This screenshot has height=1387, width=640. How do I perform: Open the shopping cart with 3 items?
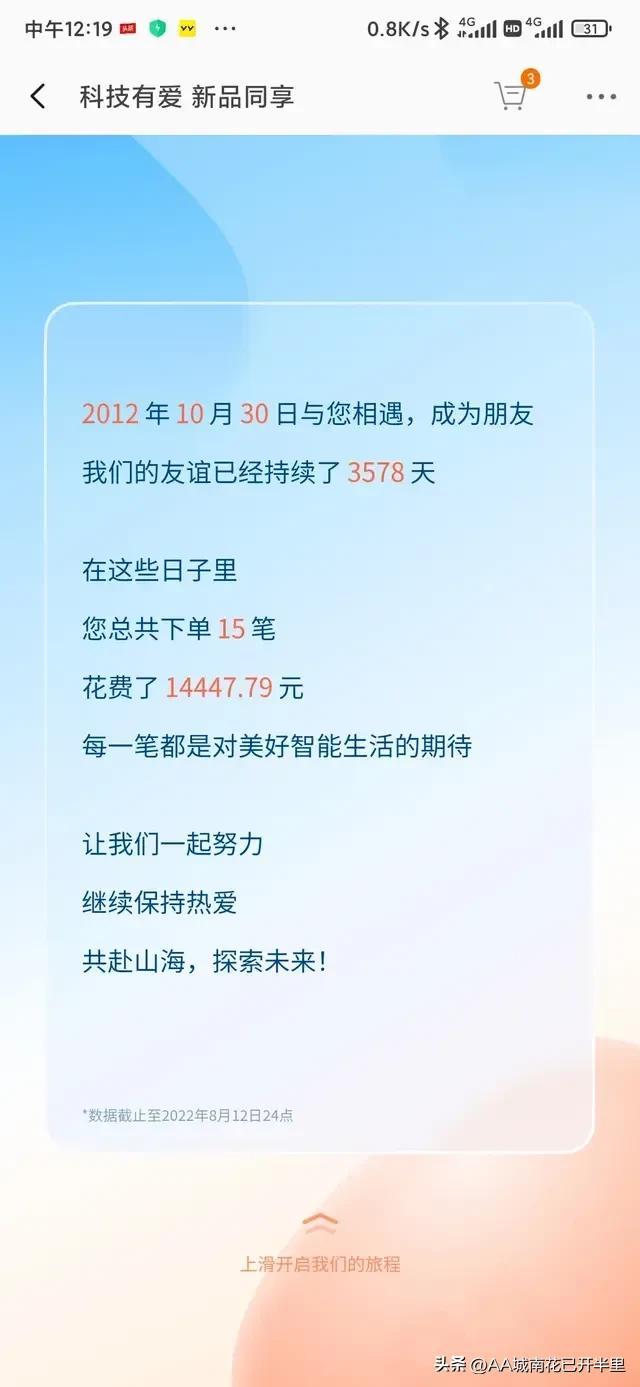point(514,93)
